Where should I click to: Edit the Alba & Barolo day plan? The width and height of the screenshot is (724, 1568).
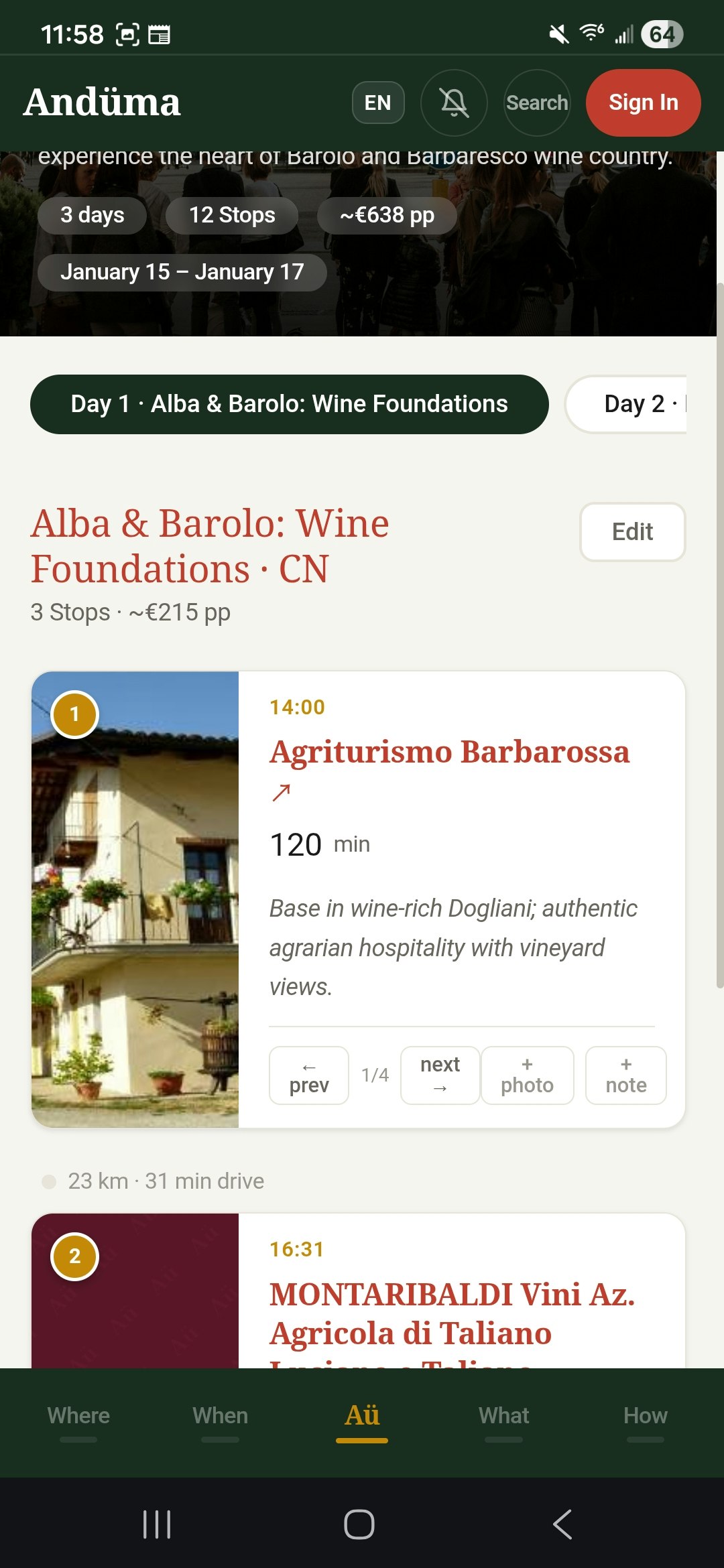coord(632,531)
